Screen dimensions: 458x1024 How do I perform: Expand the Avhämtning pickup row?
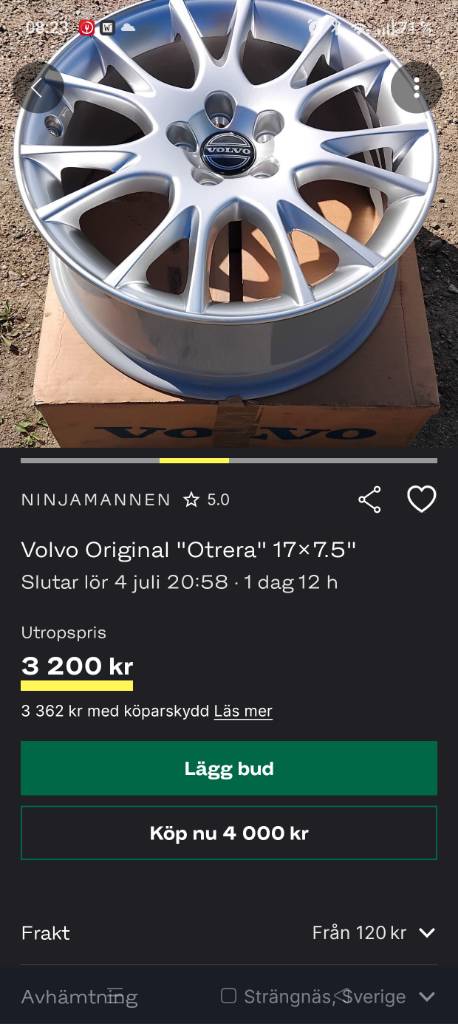(229, 997)
